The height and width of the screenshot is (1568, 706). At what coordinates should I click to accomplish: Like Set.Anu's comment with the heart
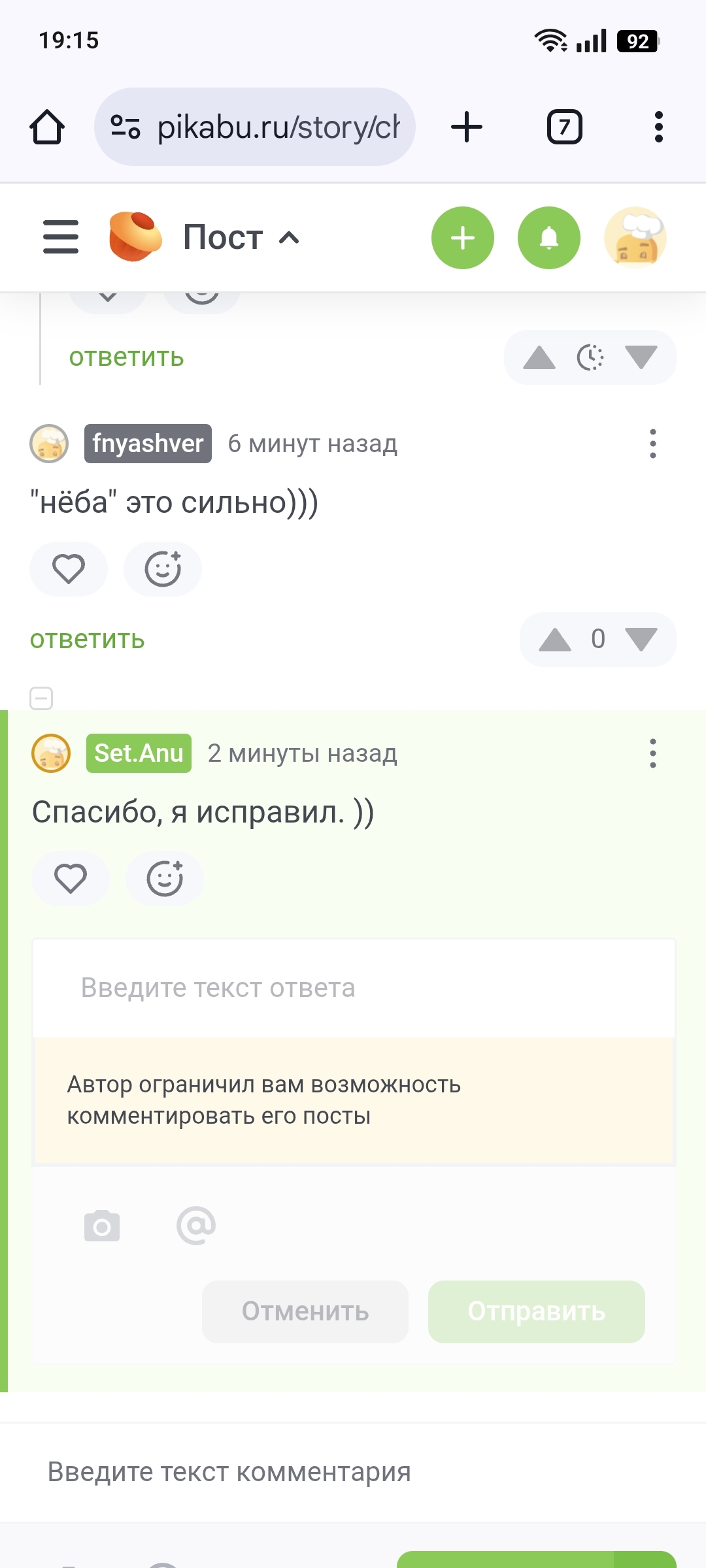pos(71,879)
